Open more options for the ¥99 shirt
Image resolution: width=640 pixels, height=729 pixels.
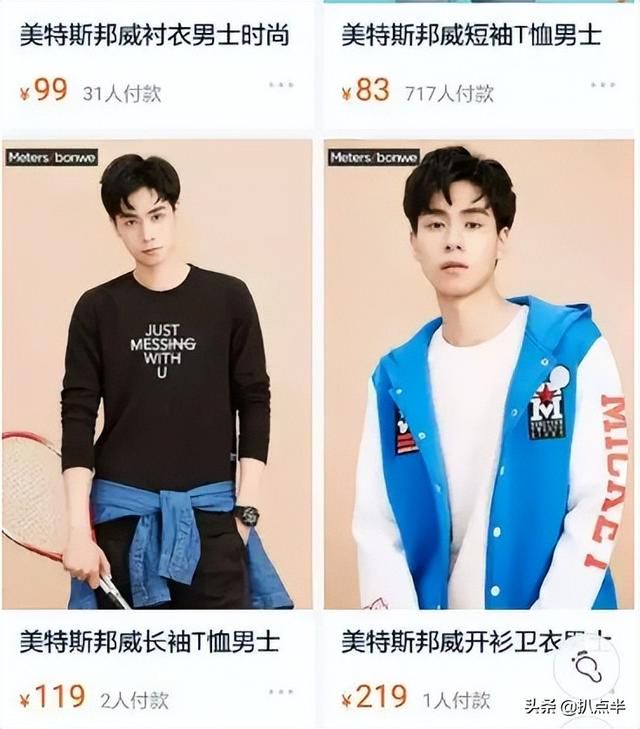281,86
